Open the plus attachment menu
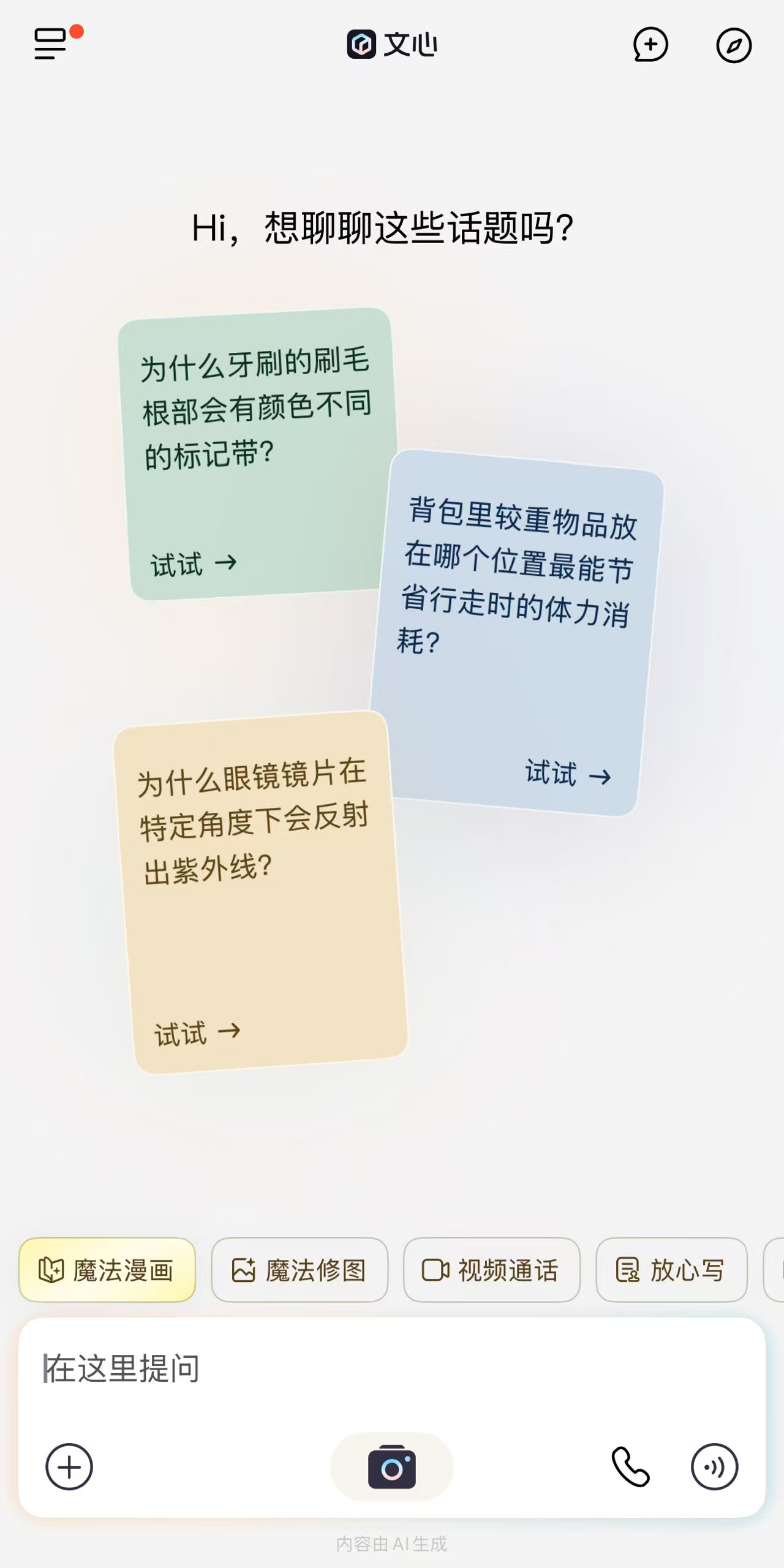The width and height of the screenshot is (784, 1568). [x=69, y=1467]
